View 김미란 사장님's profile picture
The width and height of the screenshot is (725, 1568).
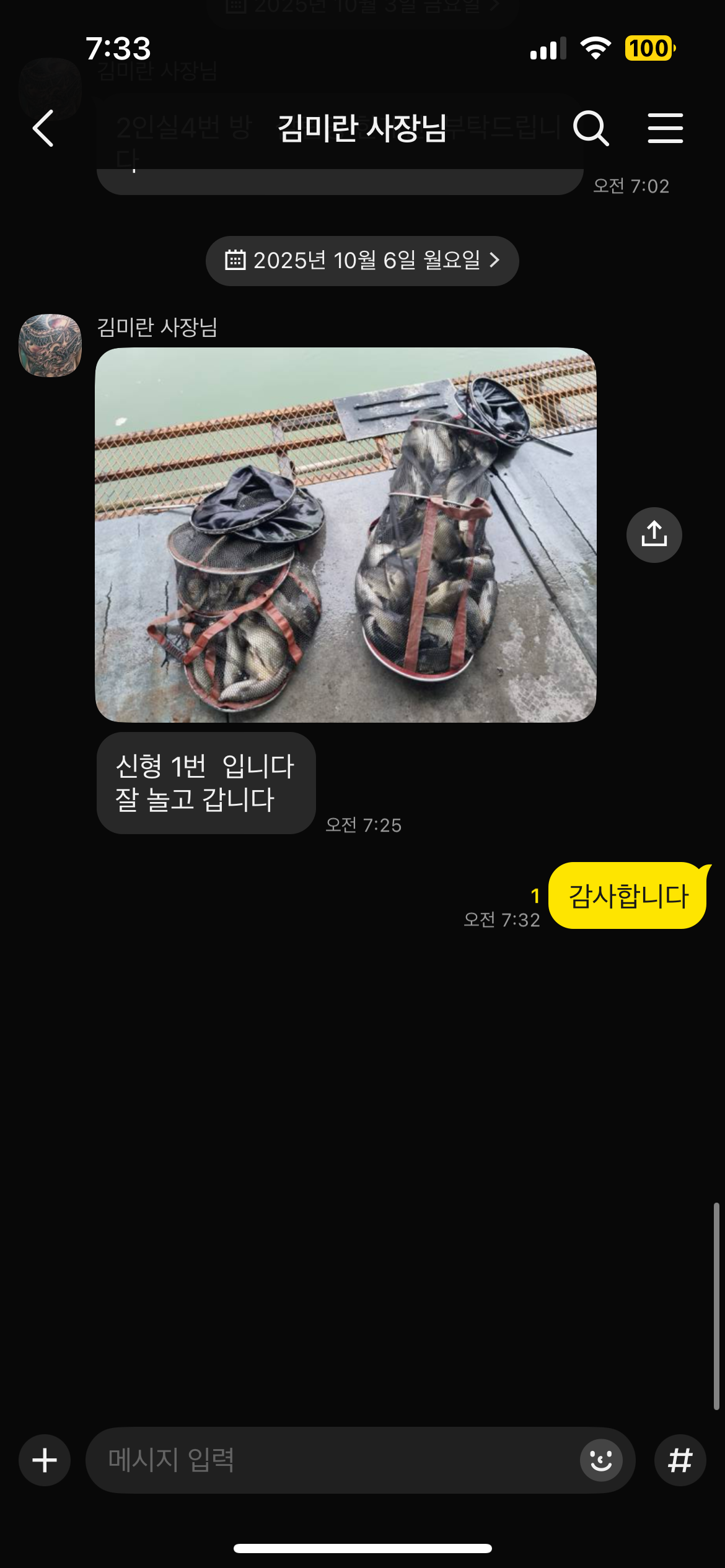[51, 345]
